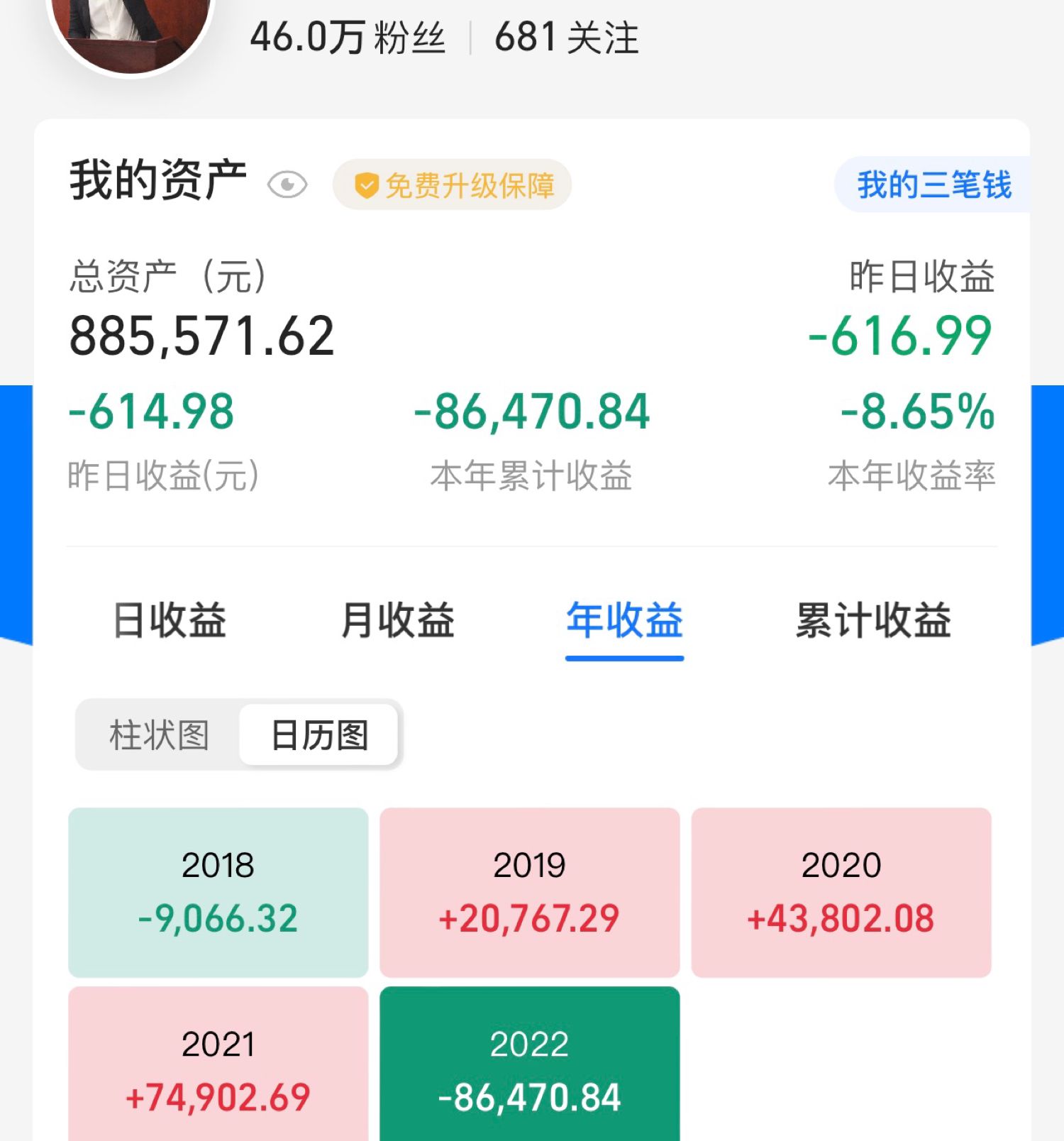
Task: Switch to the 累计收益 tab
Action: click(873, 620)
